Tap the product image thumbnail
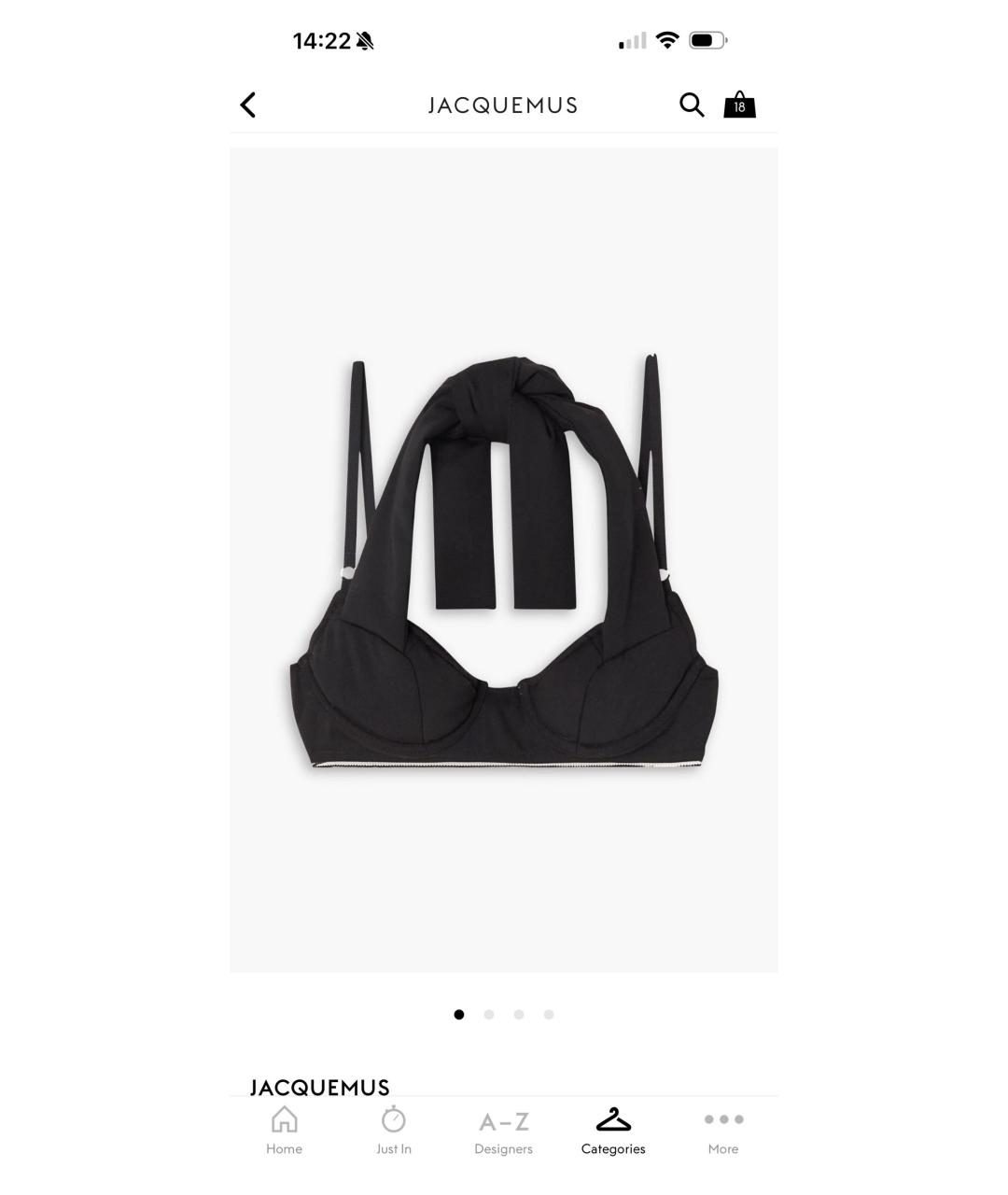The image size is (1008, 1195). point(503,560)
